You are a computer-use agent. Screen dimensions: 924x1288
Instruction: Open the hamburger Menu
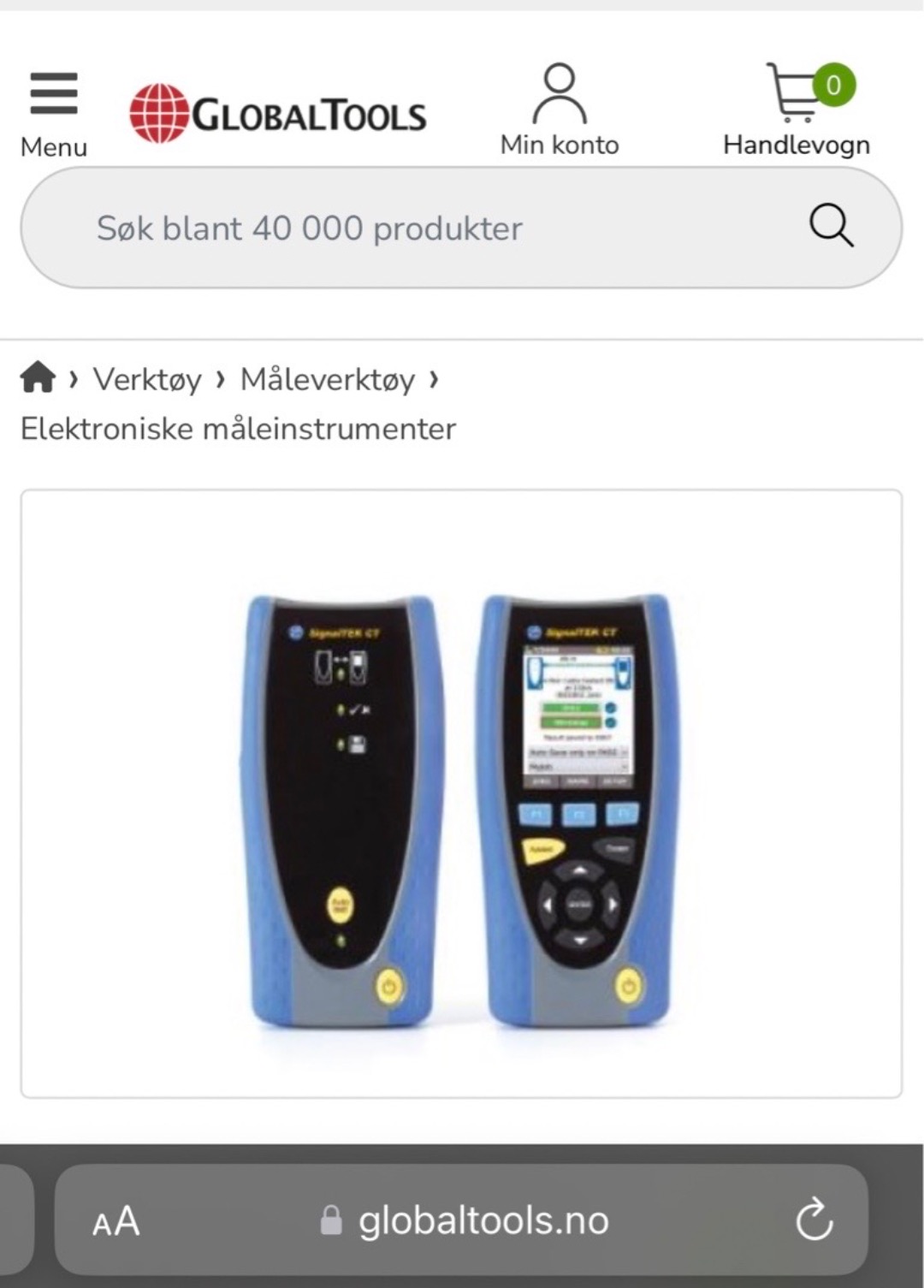click(x=53, y=113)
